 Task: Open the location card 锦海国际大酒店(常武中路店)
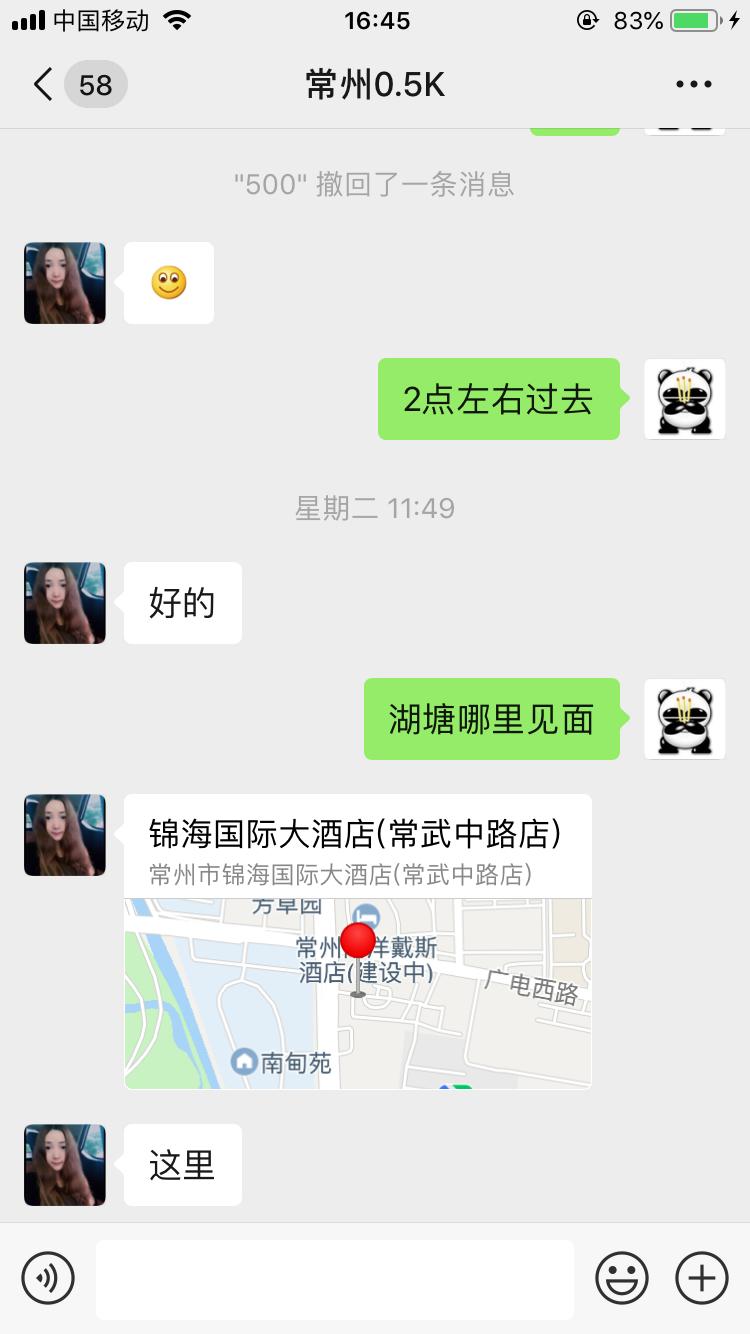[x=357, y=845]
